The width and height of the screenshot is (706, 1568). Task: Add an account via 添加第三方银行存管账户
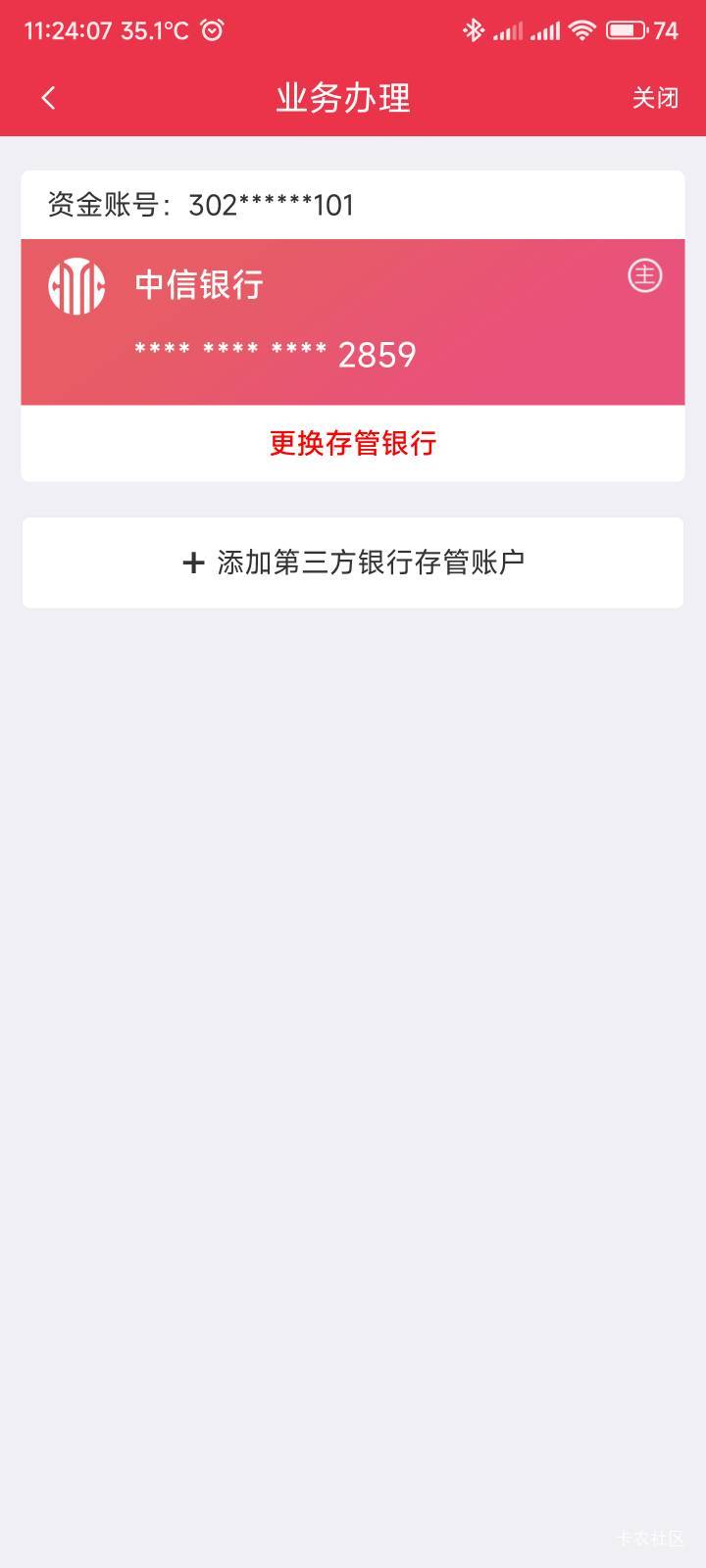[x=353, y=563]
